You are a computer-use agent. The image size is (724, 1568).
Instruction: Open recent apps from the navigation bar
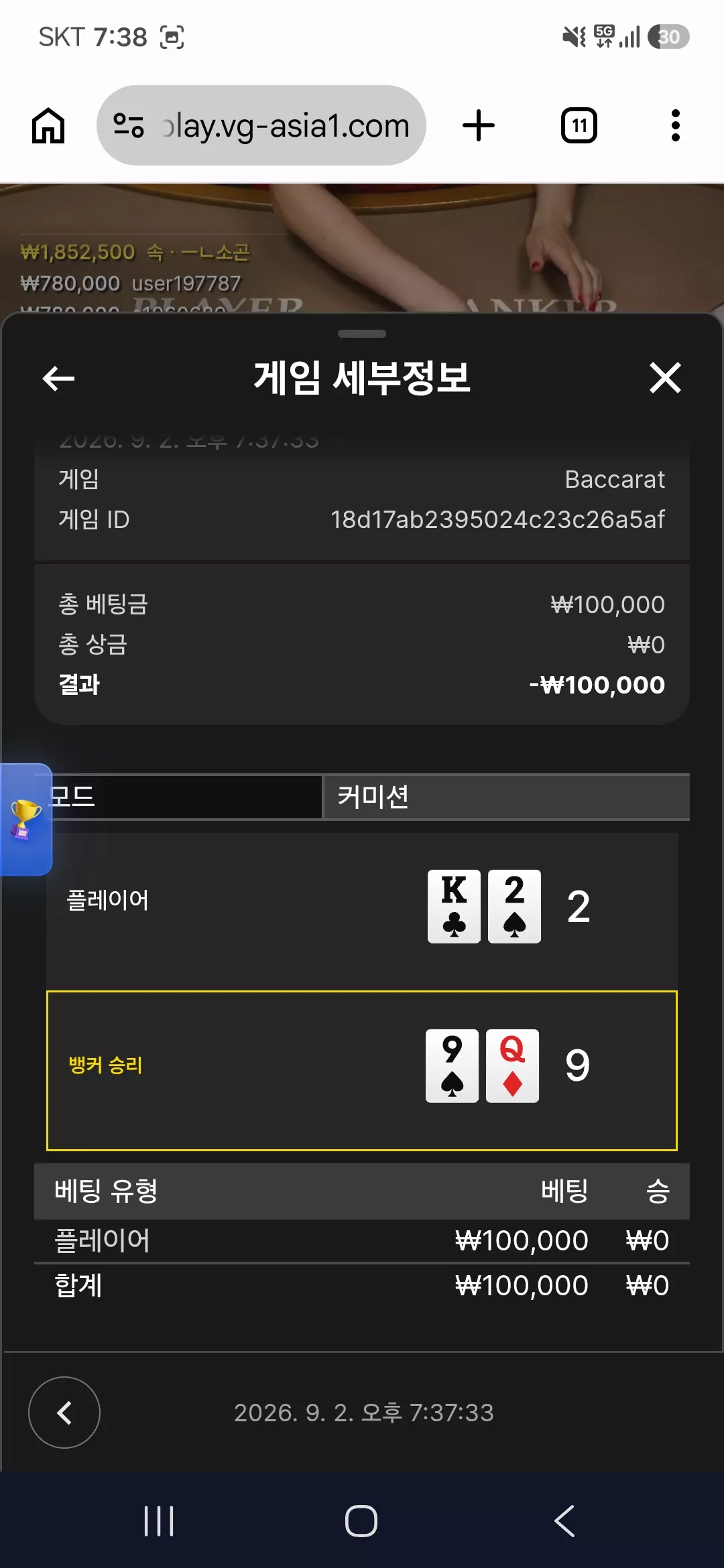coord(159,1521)
